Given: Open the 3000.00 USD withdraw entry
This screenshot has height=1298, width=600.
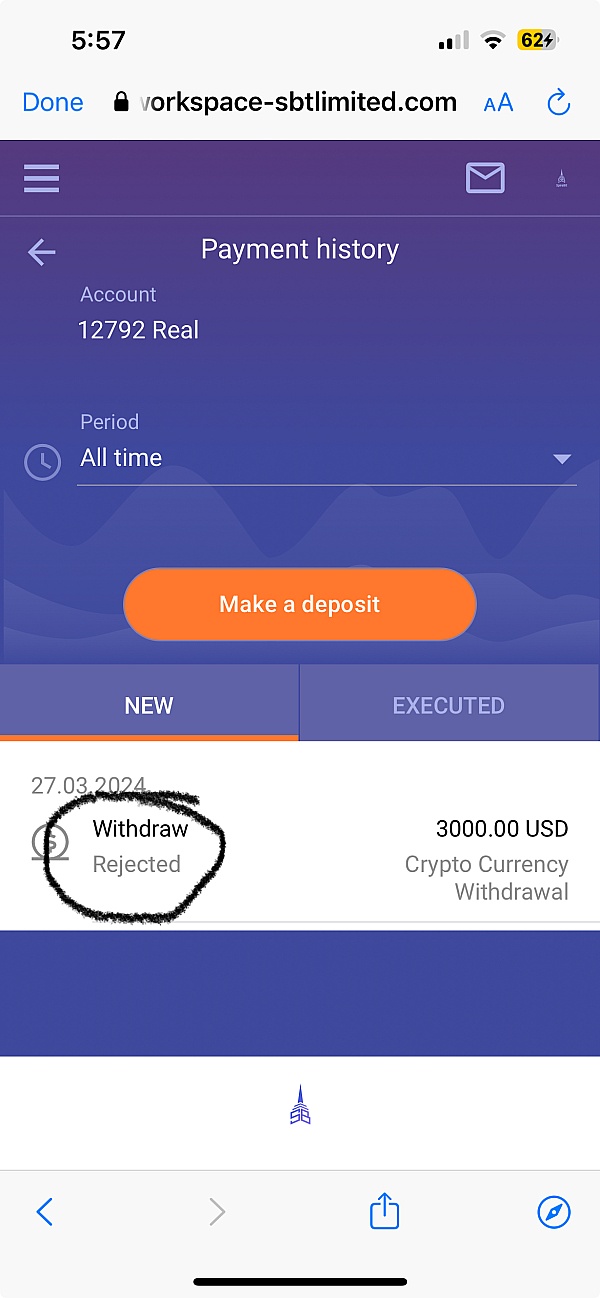Looking at the screenshot, I should click(x=300, y=847).
